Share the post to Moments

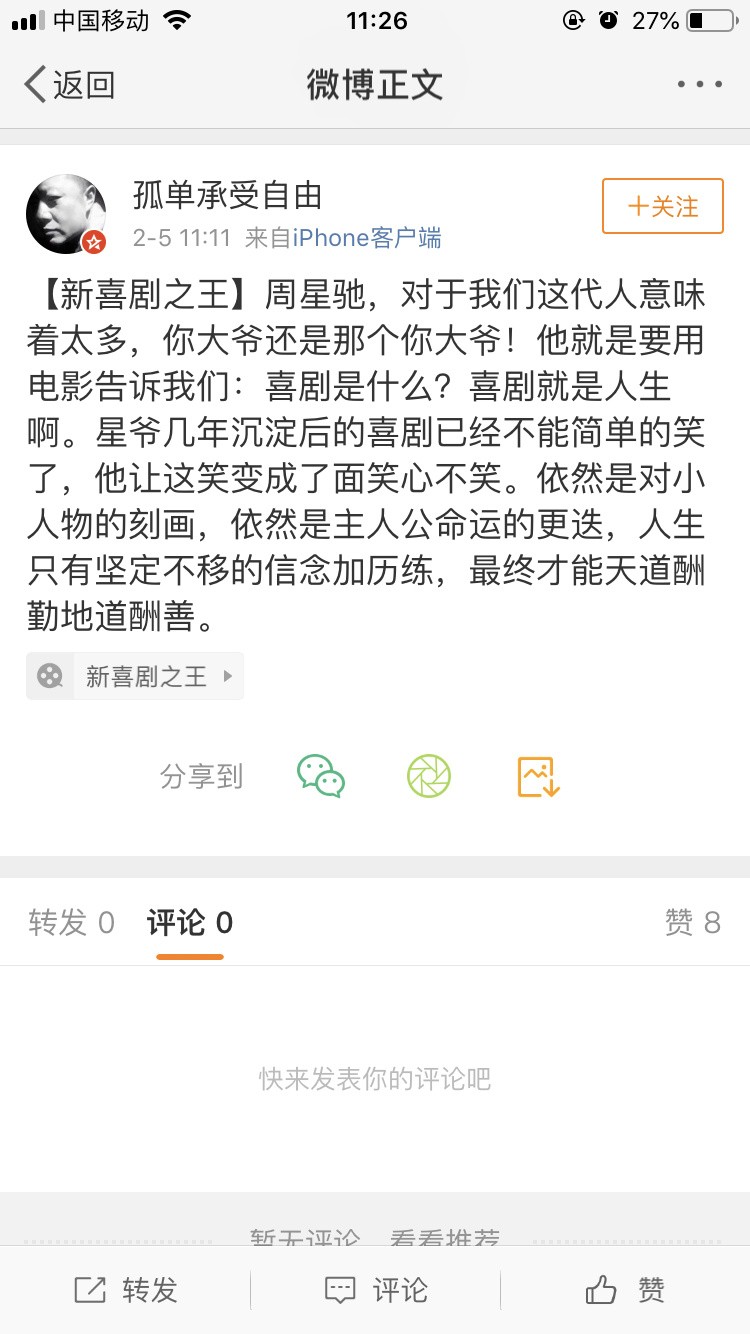[429, 776]
